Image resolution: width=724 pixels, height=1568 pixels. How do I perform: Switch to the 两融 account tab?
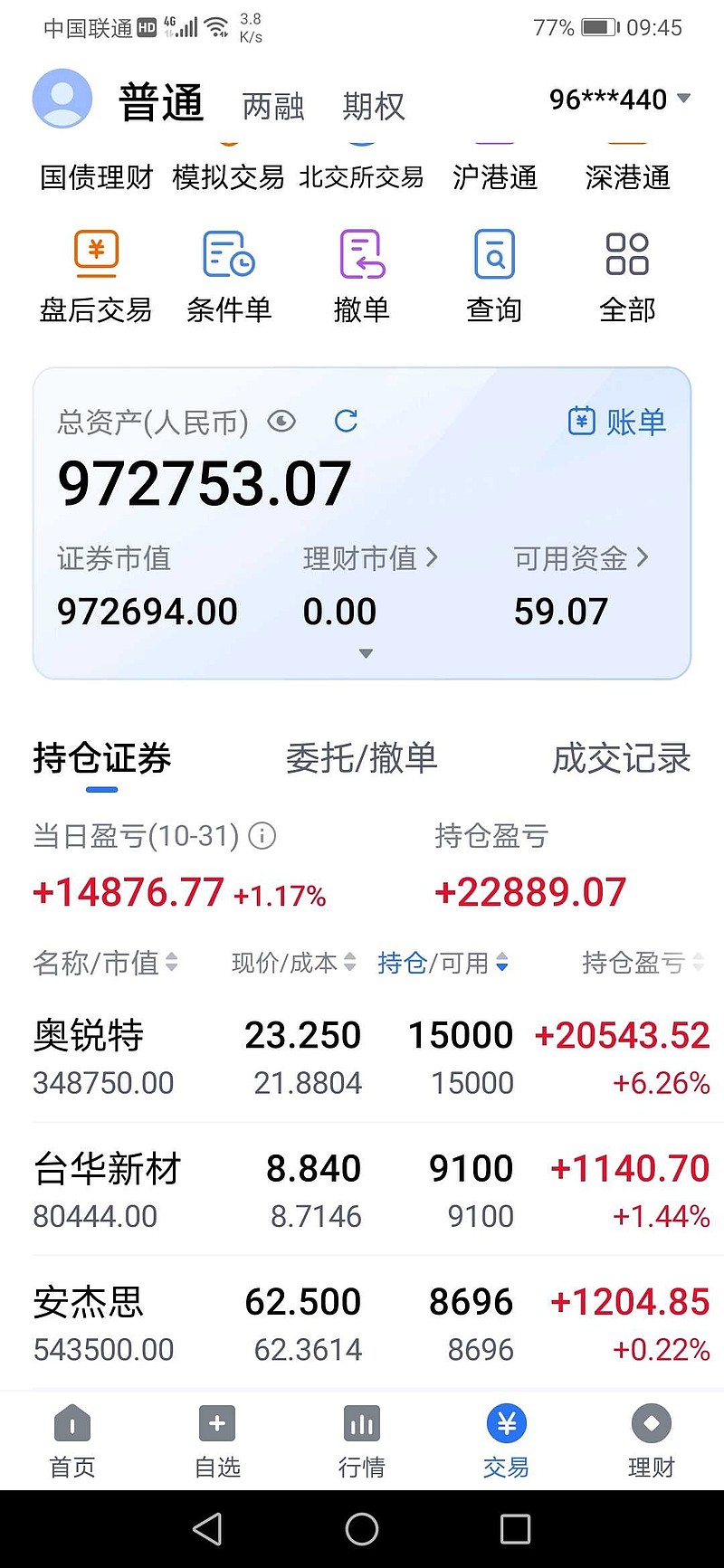click(x=273, y=107)
